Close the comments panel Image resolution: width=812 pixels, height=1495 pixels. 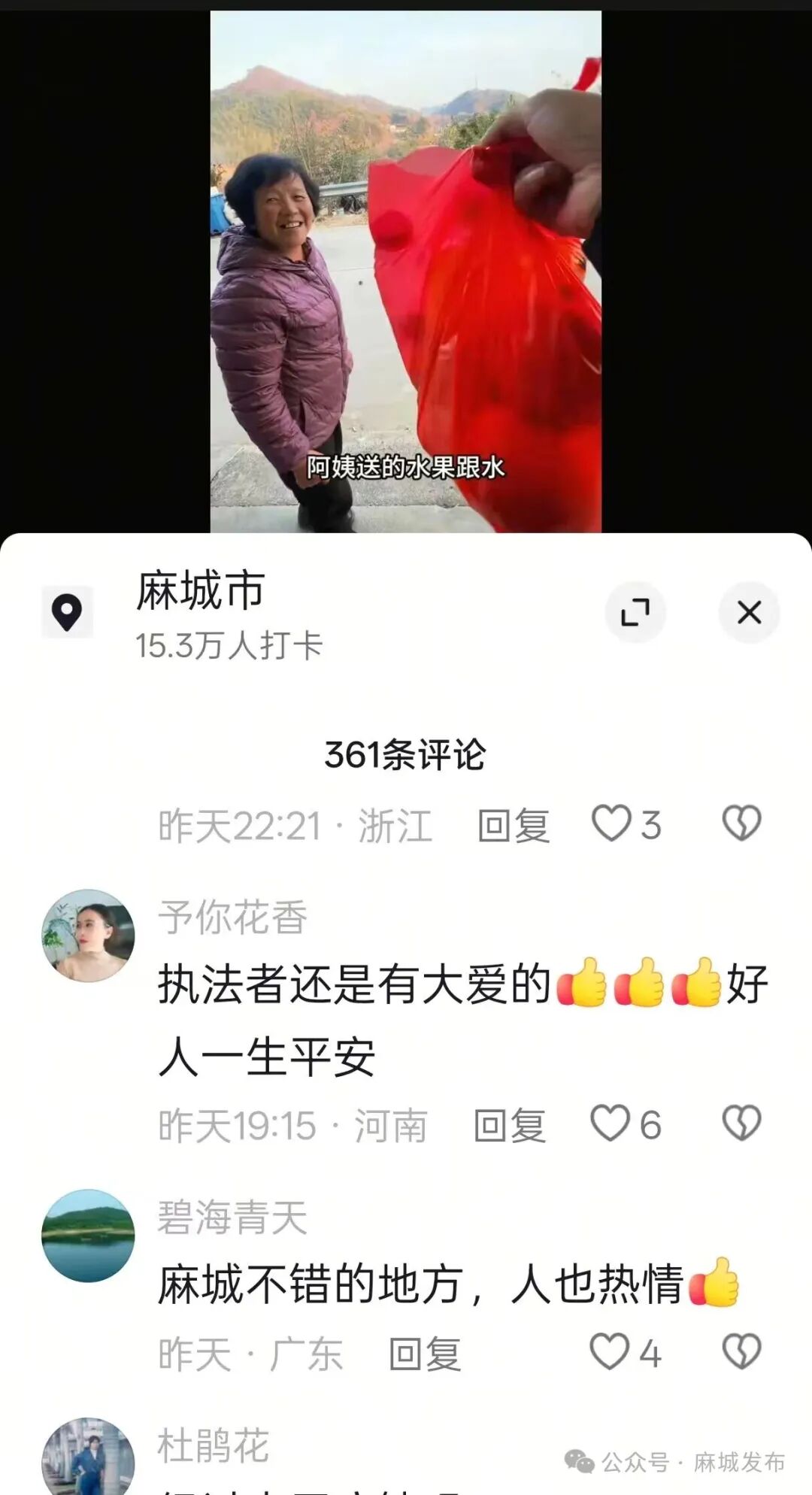(749, 612)
